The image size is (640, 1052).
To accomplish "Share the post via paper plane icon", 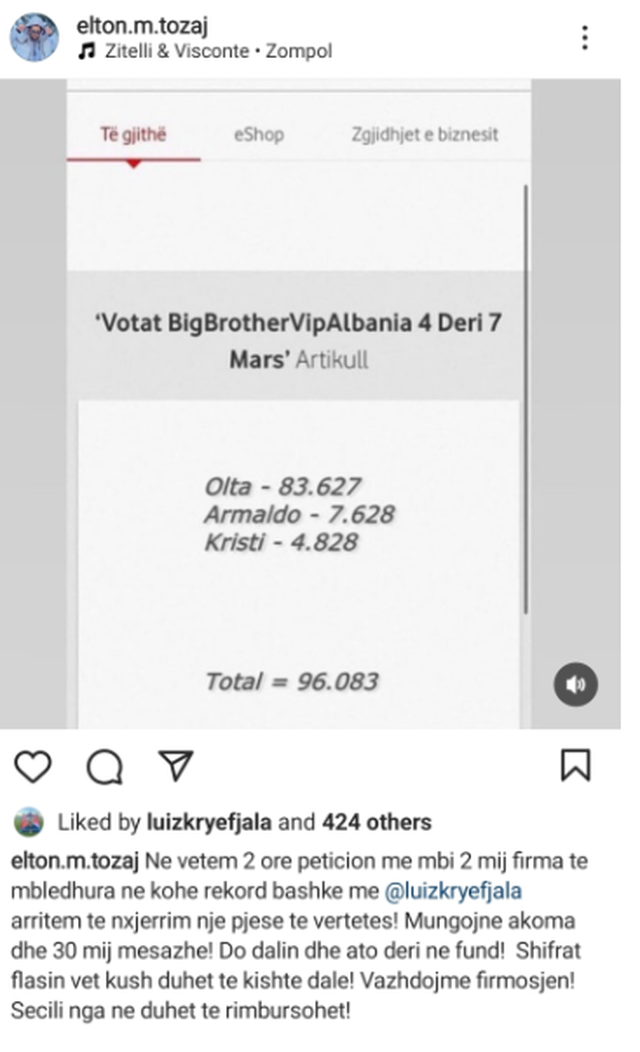I will coord(176,766).
